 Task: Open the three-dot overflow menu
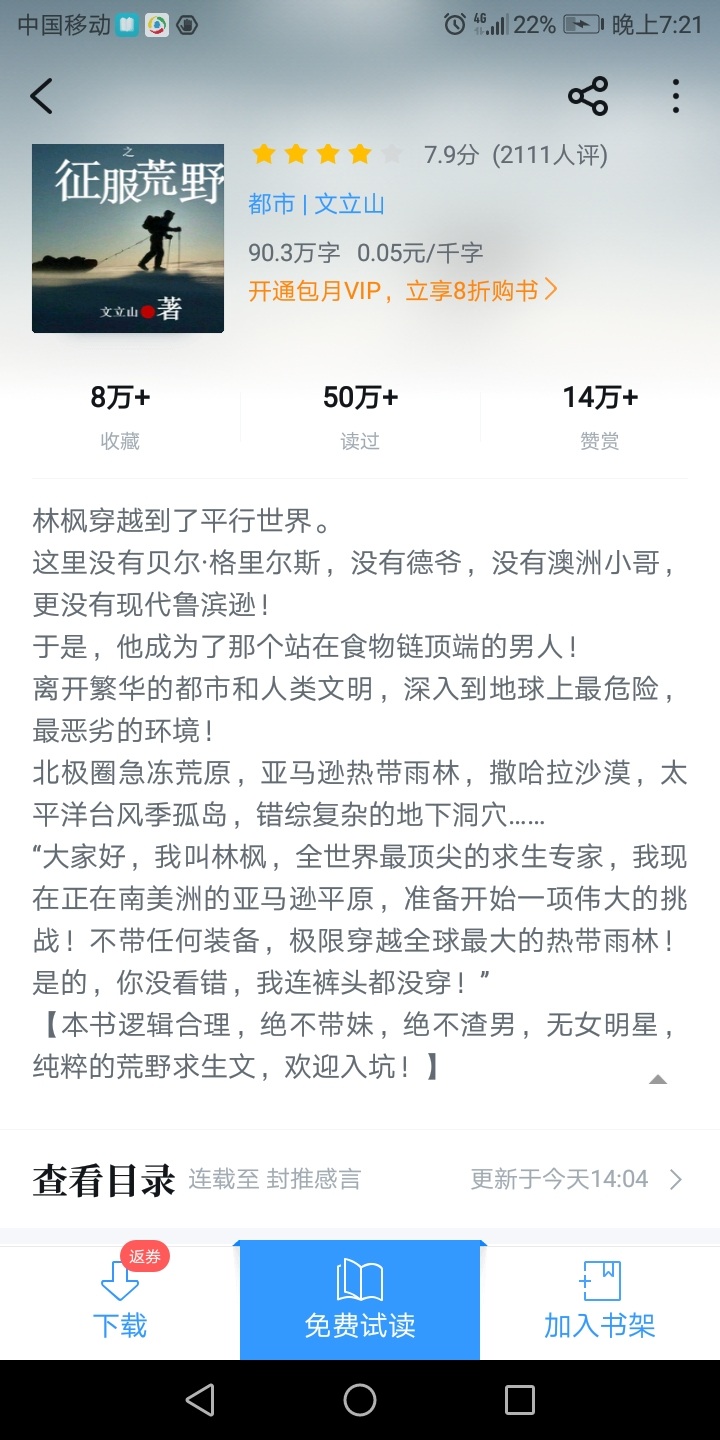(676, 96)
